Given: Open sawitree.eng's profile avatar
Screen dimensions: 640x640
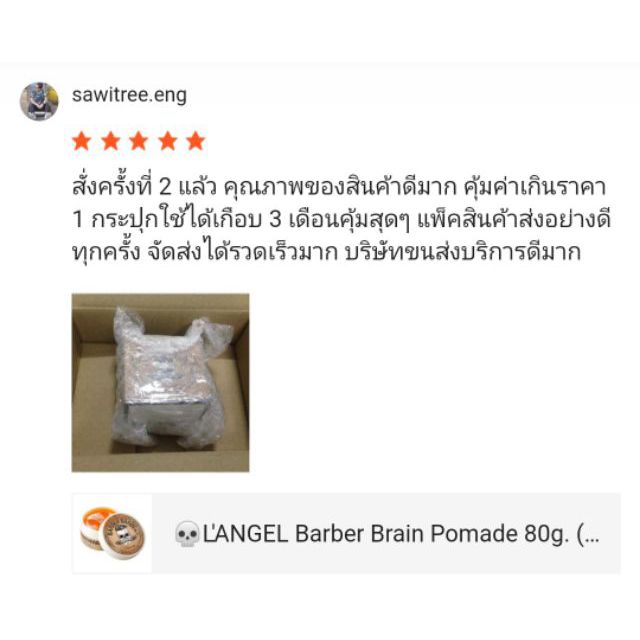Looking at the screenshot, I should tap(39, 101).
